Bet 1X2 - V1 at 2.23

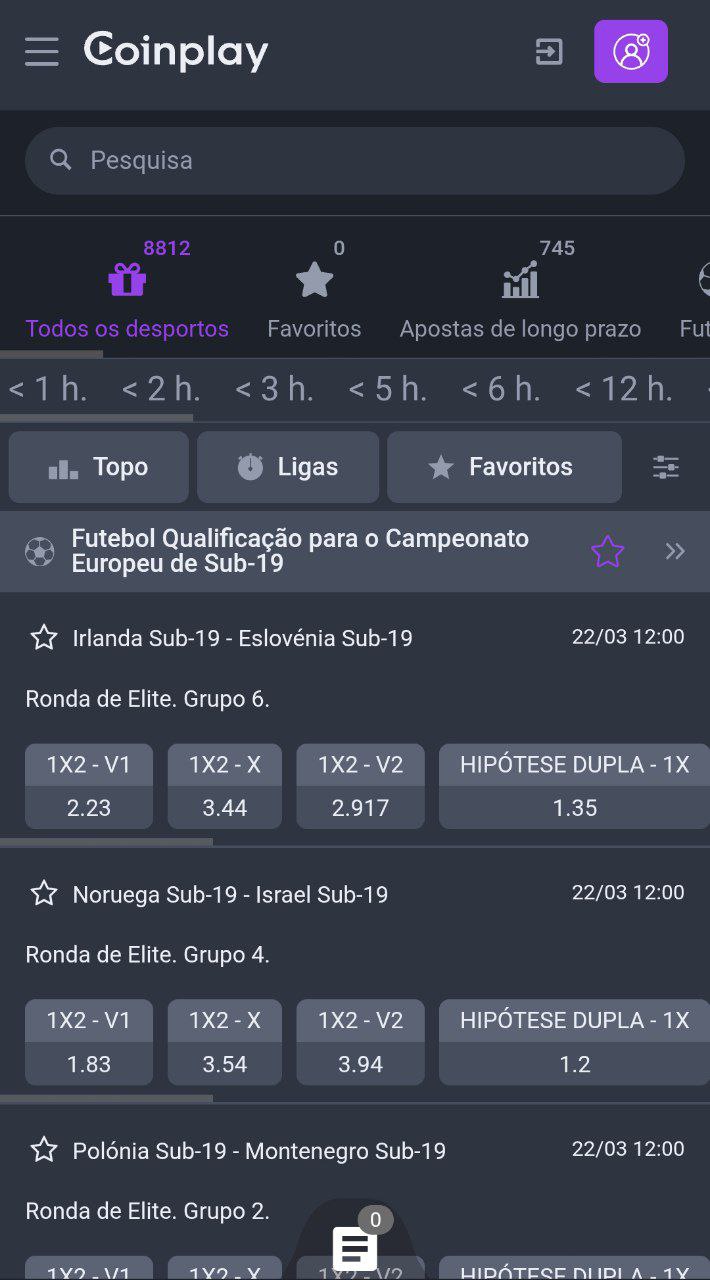point(89,787)
